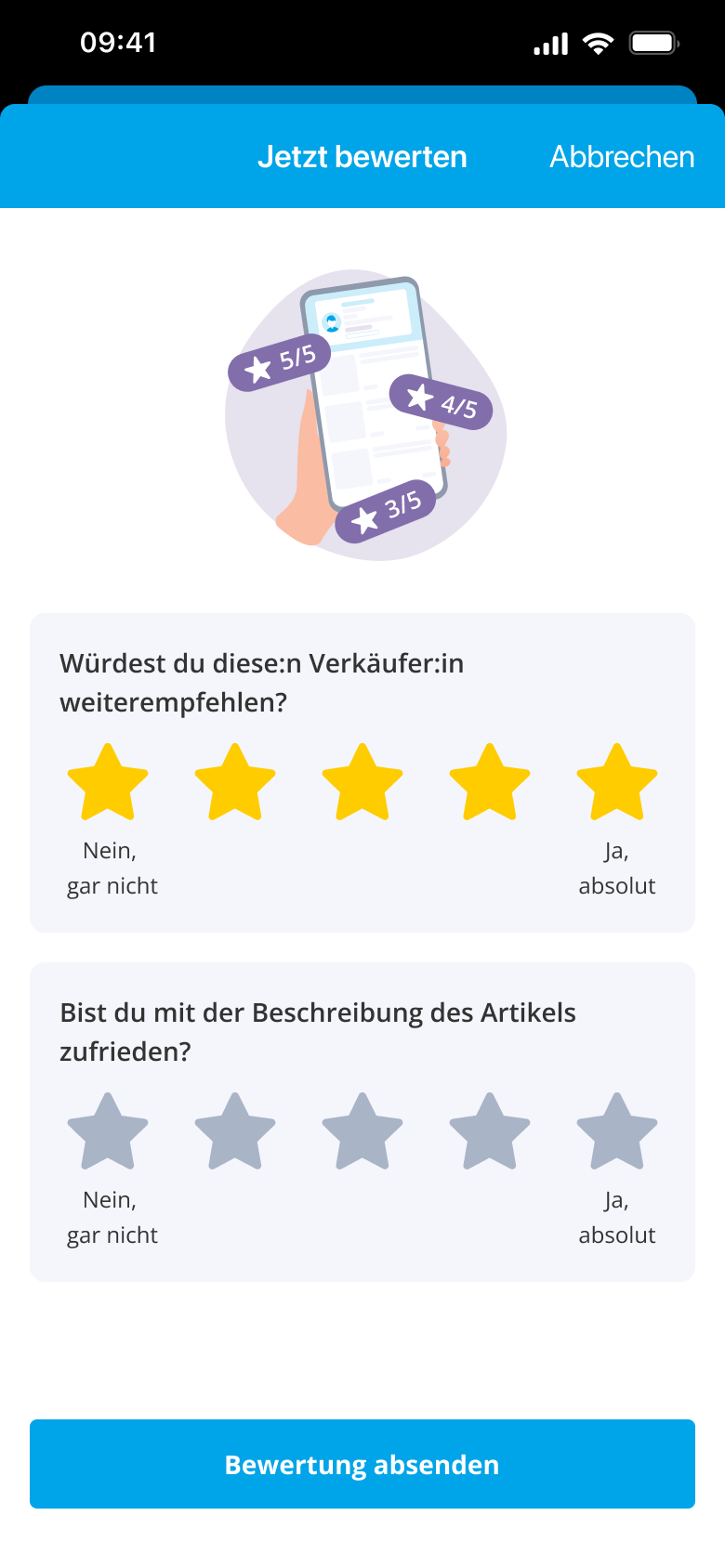Set seller recommendation to four stars

point(490,783)
